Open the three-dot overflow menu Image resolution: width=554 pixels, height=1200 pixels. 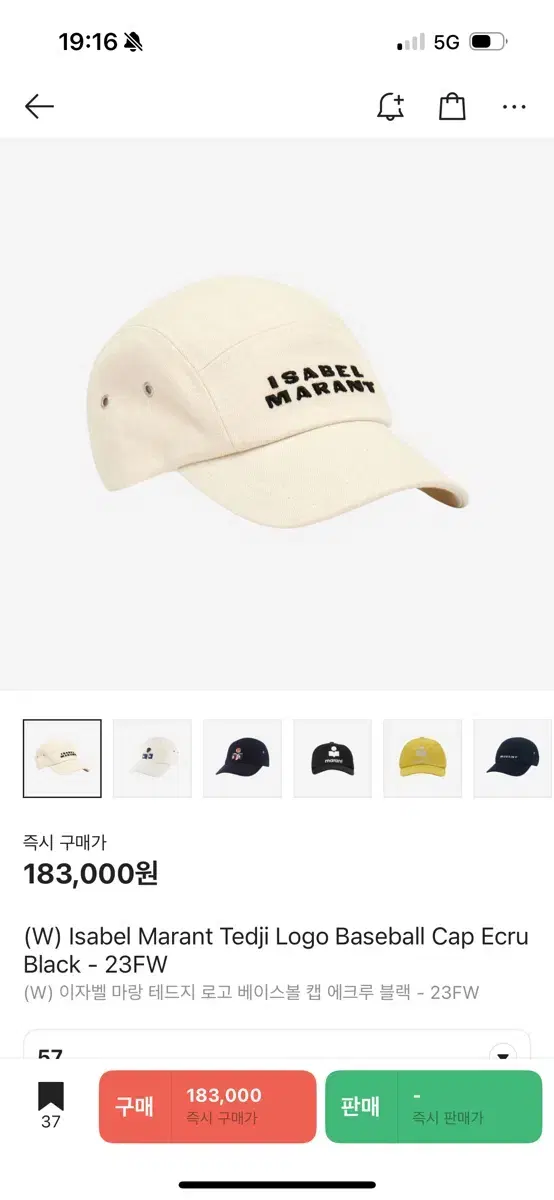click(x=514, y=107)
